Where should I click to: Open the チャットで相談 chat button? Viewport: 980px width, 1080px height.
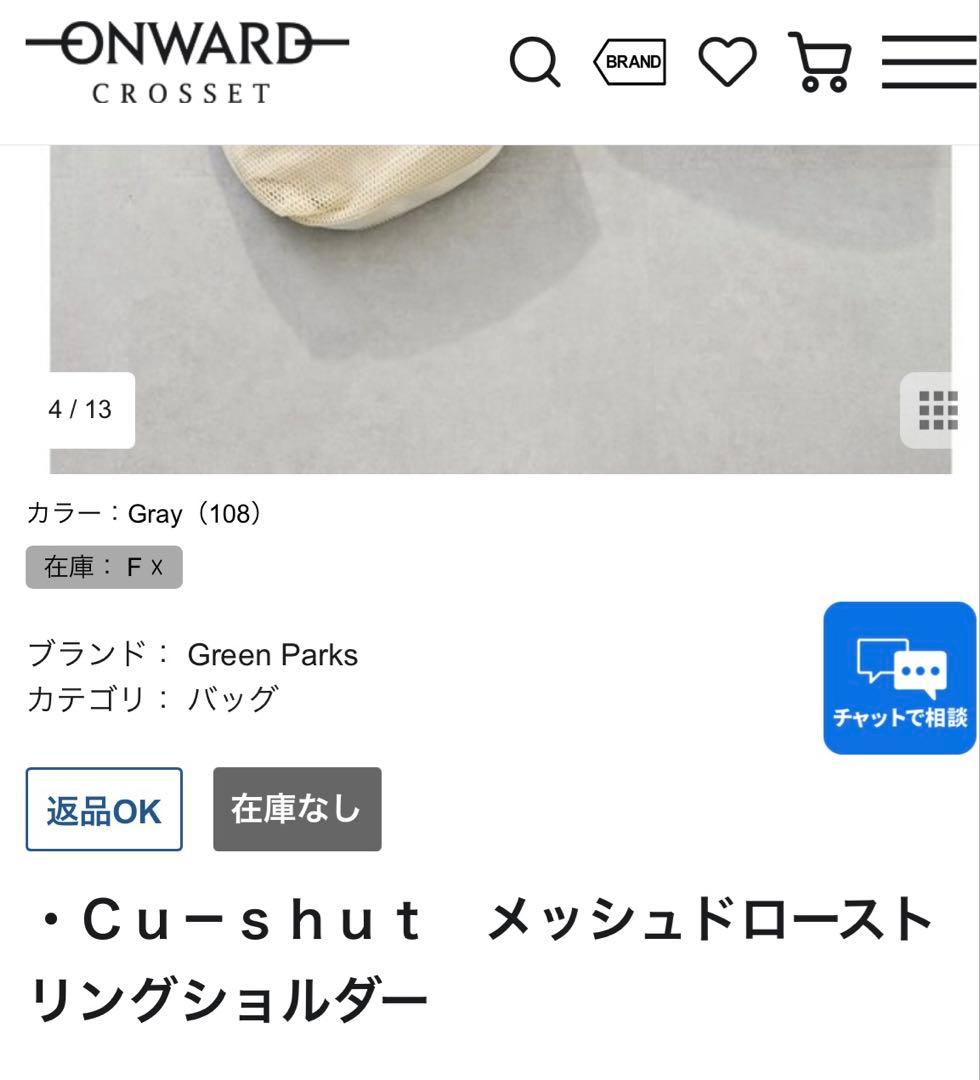899,678
